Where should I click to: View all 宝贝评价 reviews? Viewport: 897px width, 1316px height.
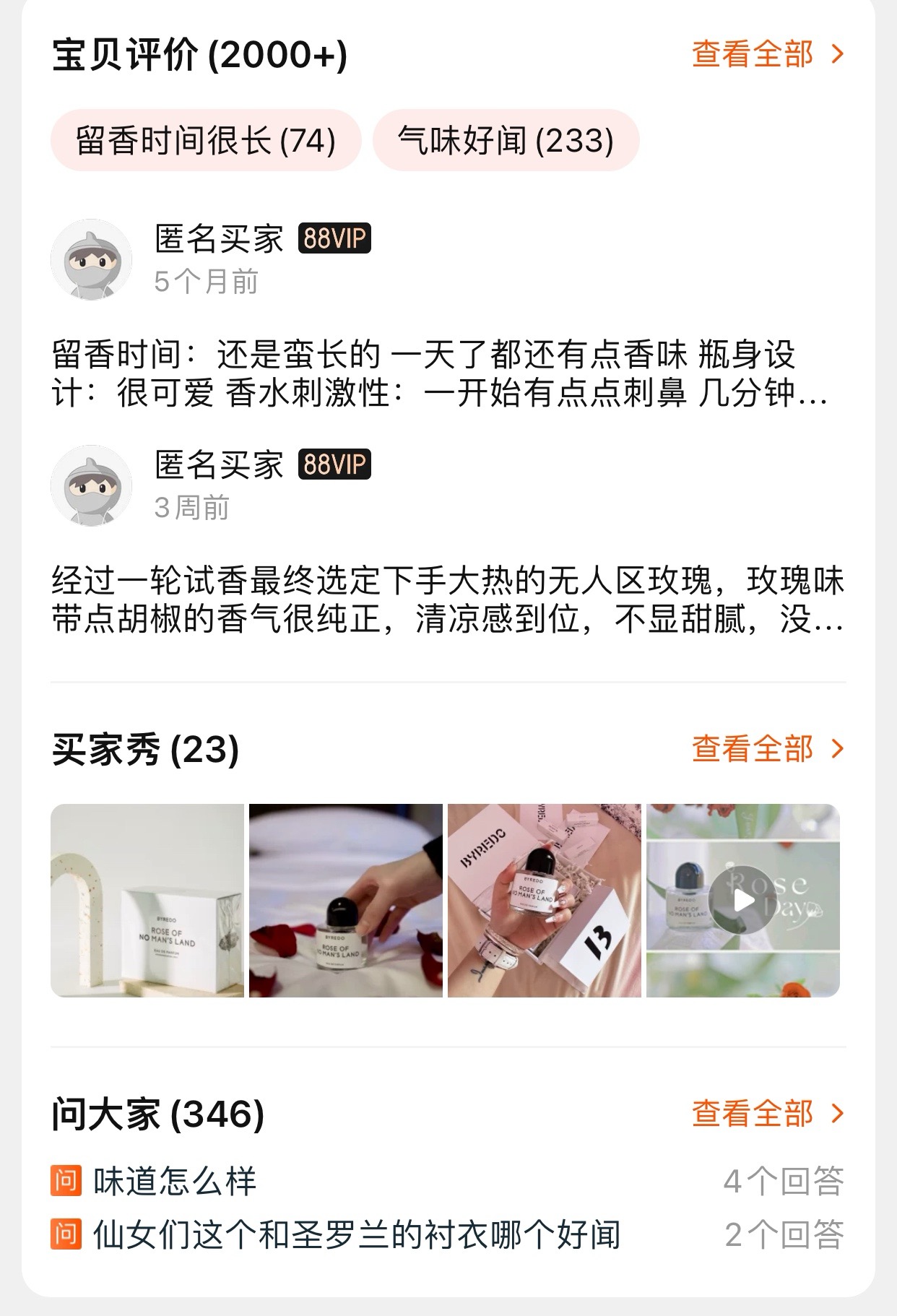768,54
